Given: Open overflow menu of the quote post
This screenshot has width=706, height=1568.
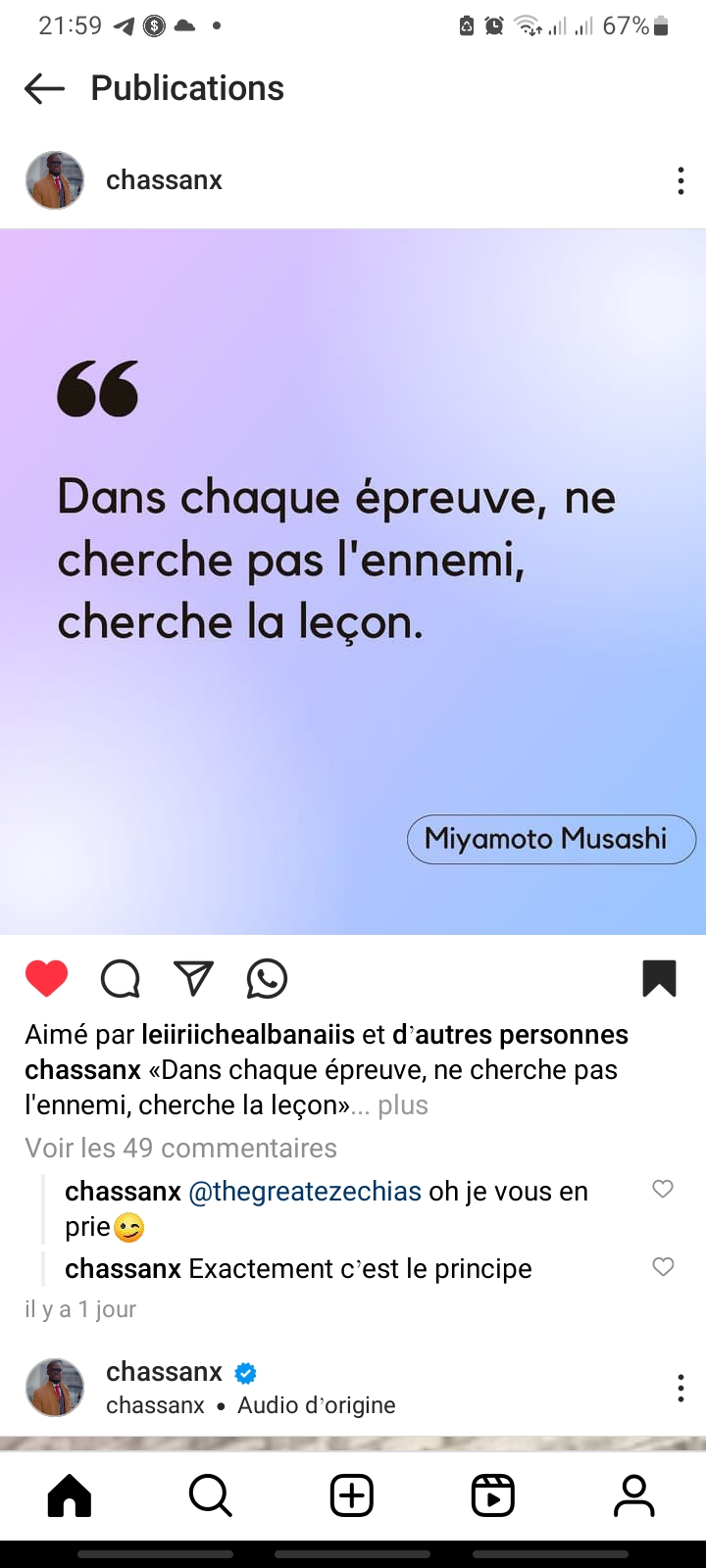Looking at the screenshot, I should coord(681,180).
